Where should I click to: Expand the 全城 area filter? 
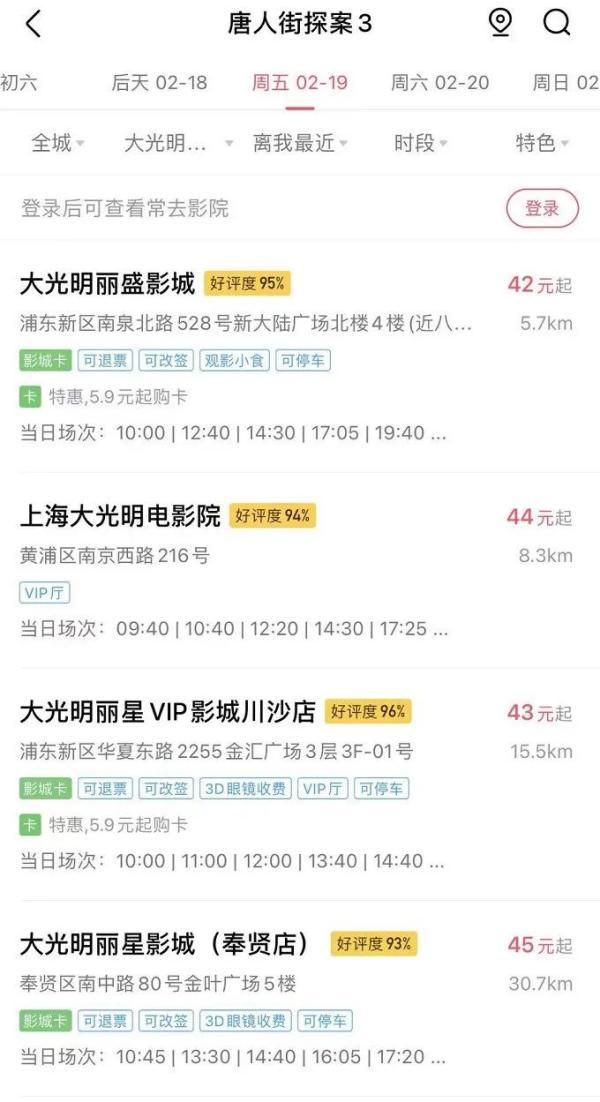[58, 143]
